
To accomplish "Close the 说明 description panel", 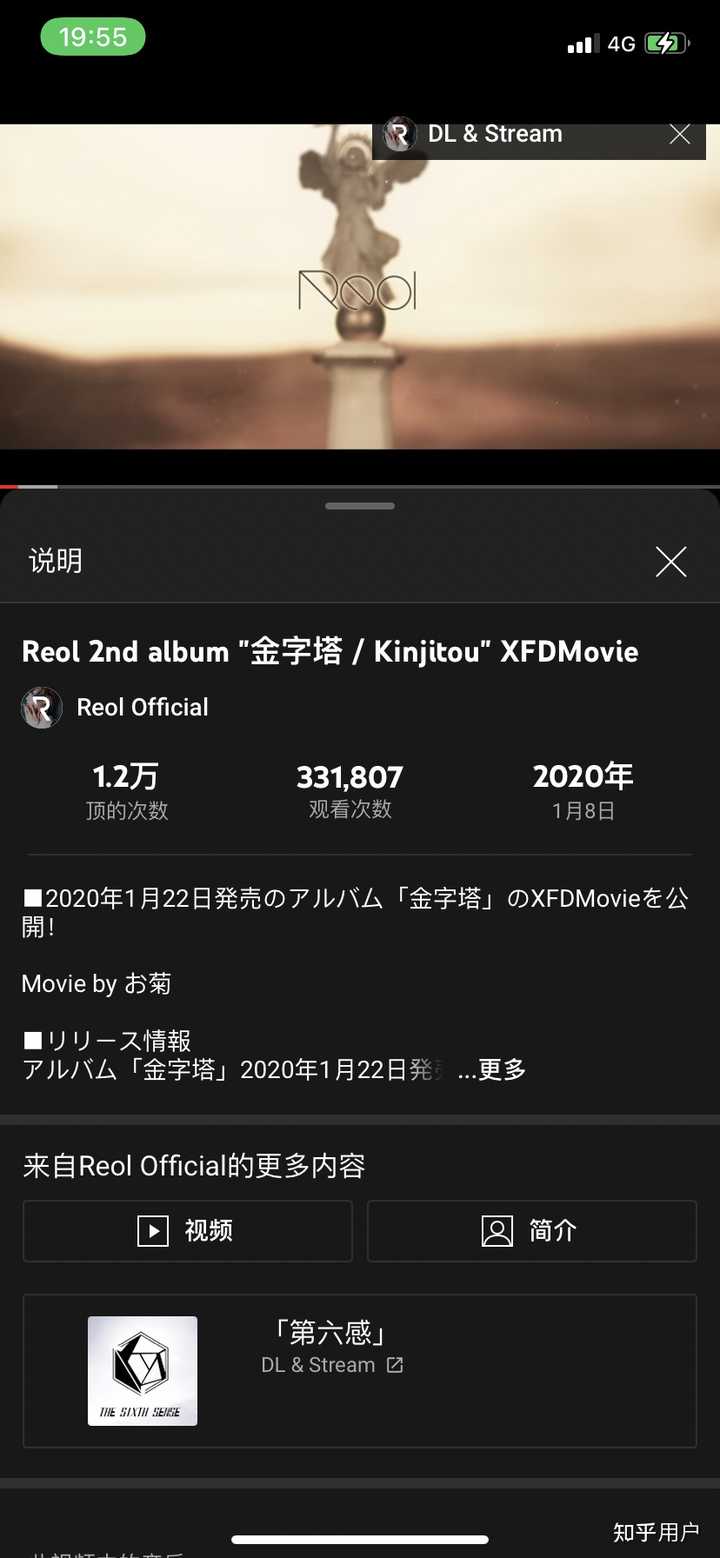I will click(671, 562).
